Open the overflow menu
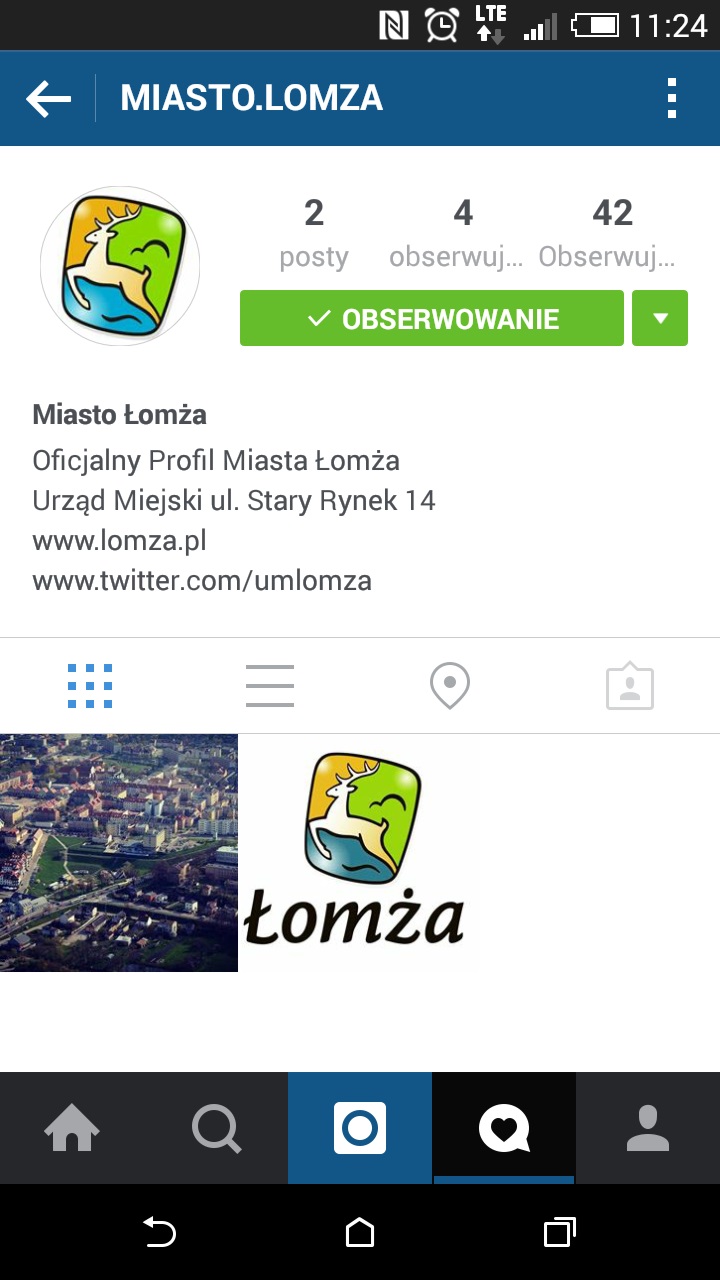This screenshot has width=720, height=1280. (x=672, y=99)
